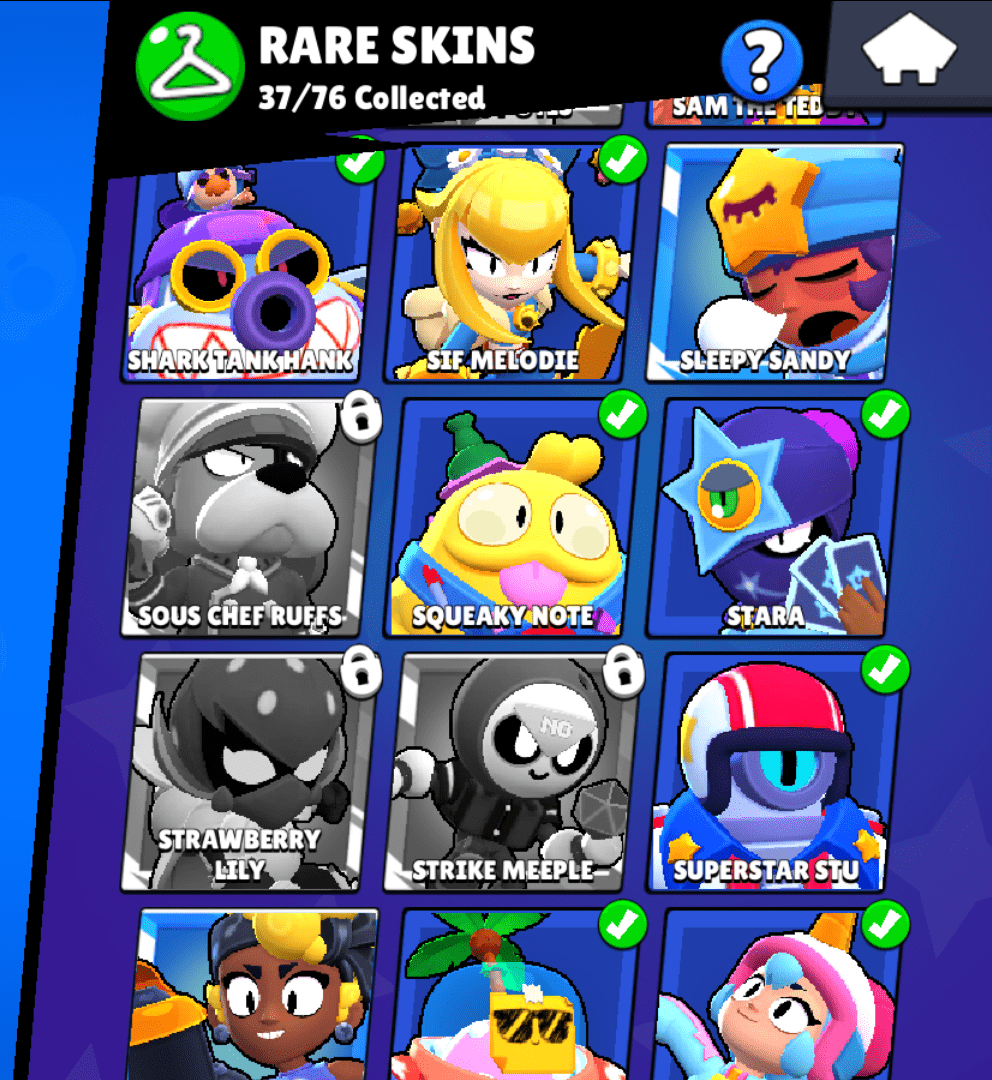Select the Squeaky Note skin
This screenshot has width=992, height=1080.
[515, 518]
